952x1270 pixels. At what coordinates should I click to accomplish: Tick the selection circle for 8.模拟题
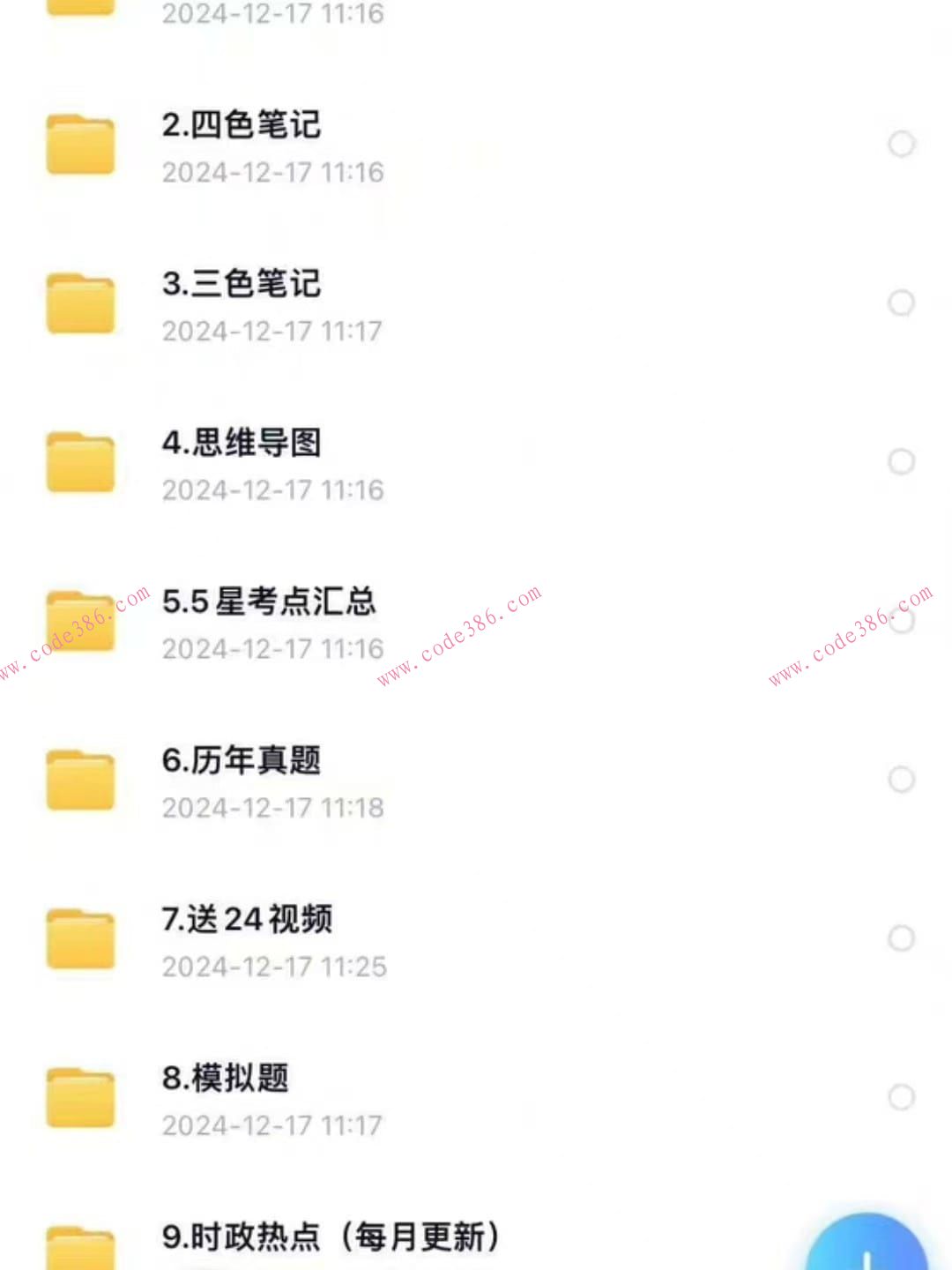click(901, 1096)
